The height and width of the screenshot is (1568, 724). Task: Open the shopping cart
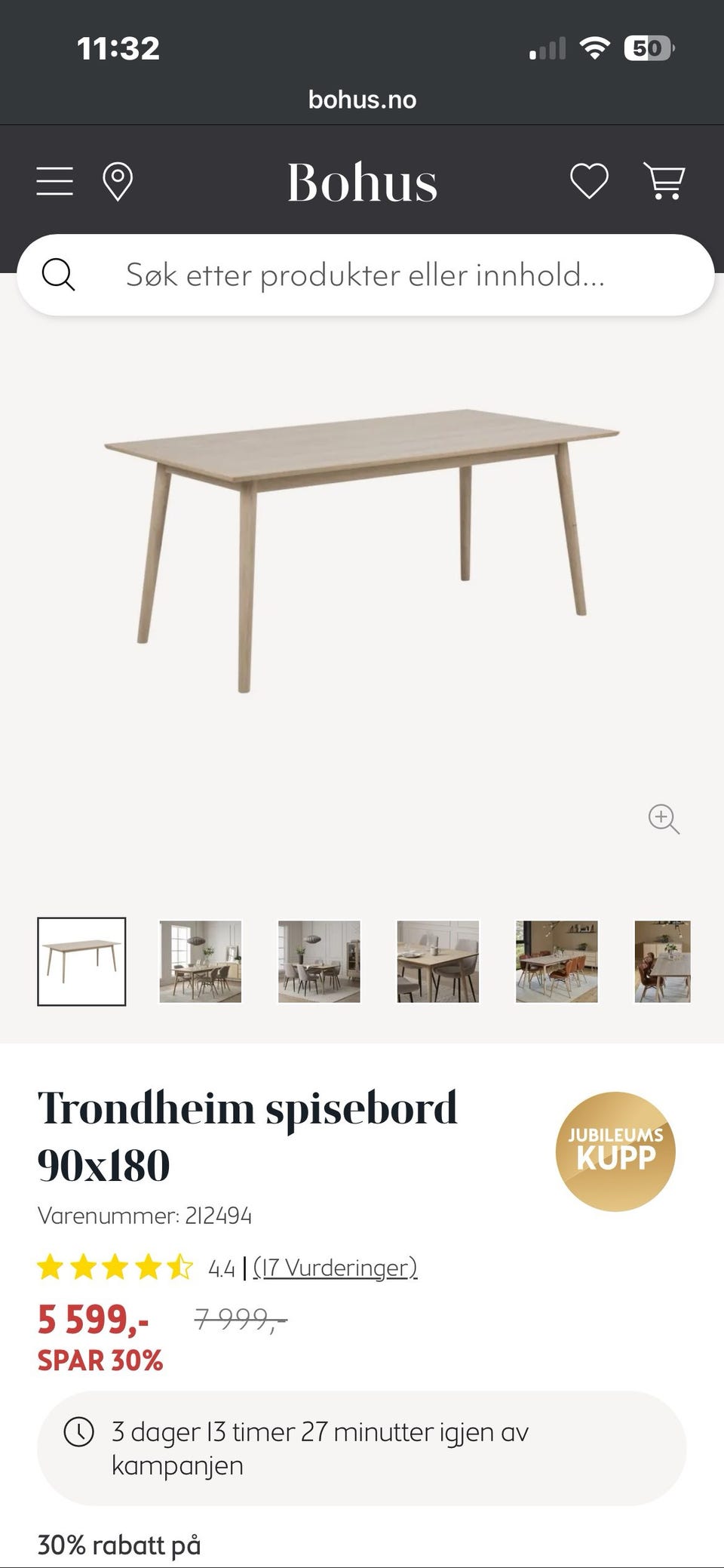click(664, 181)
